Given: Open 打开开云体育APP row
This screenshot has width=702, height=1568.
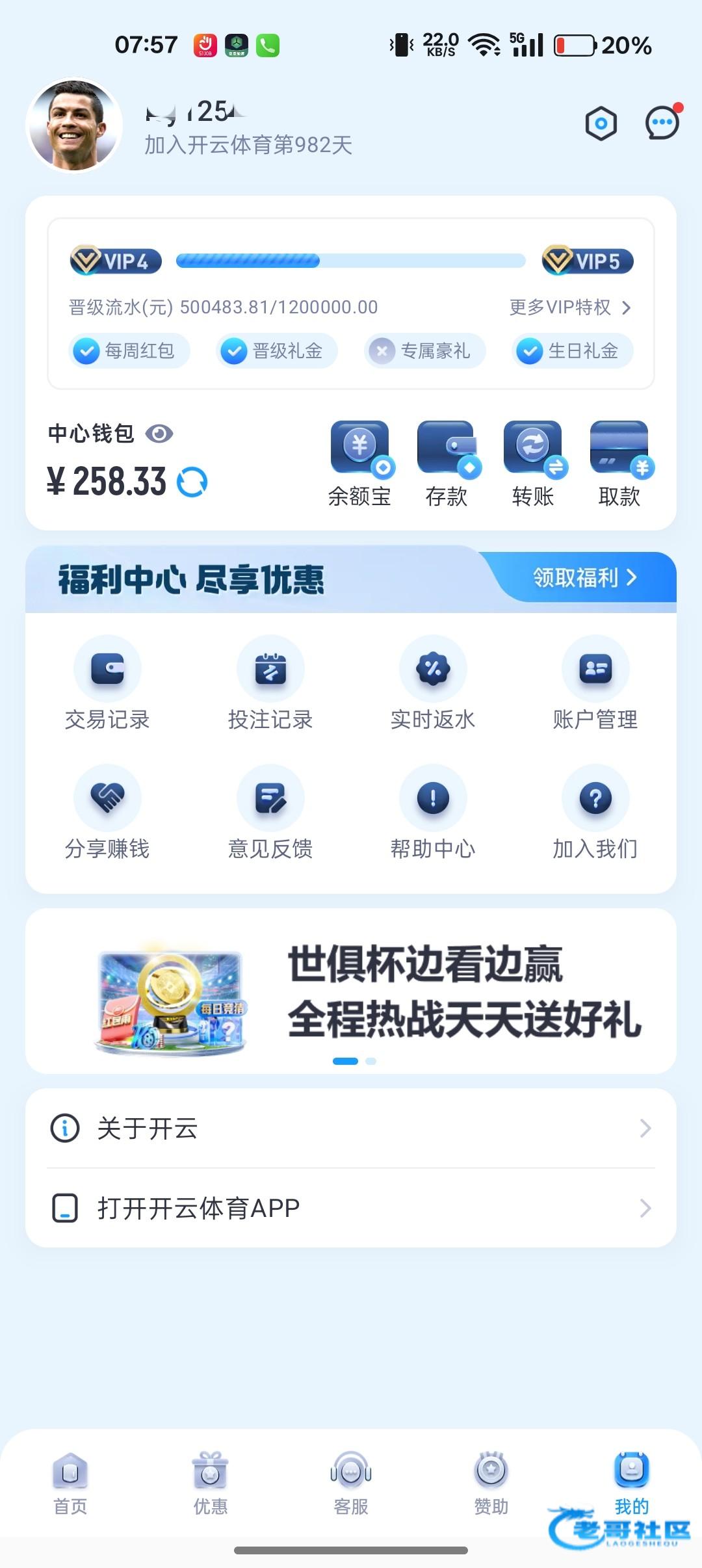Looking at the screenshot, I should 351,1209.
